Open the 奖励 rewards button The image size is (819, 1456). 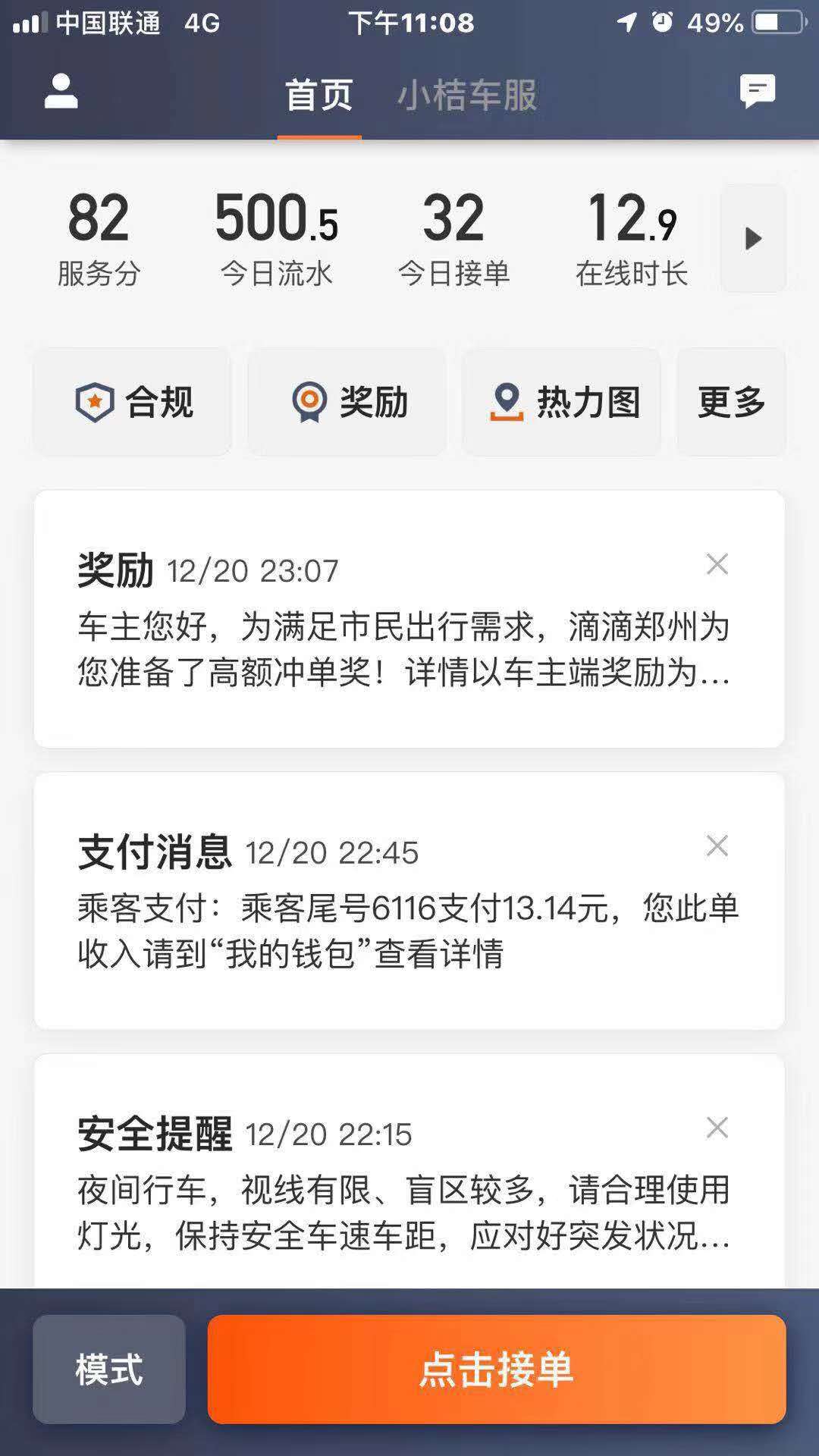(x=347, y=402)
